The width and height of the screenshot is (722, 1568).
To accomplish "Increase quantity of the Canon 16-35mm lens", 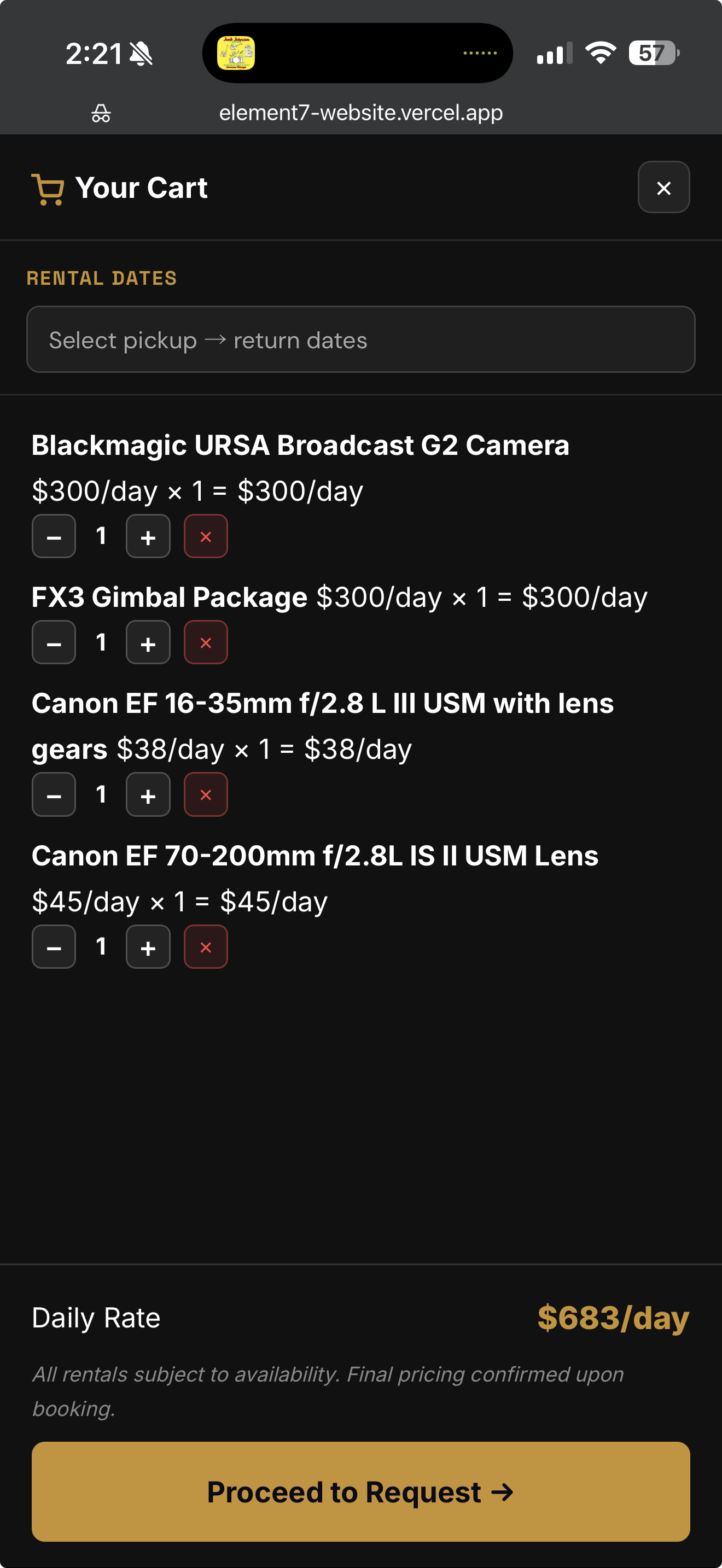I will pyautogui.click(x=147, y=794).
